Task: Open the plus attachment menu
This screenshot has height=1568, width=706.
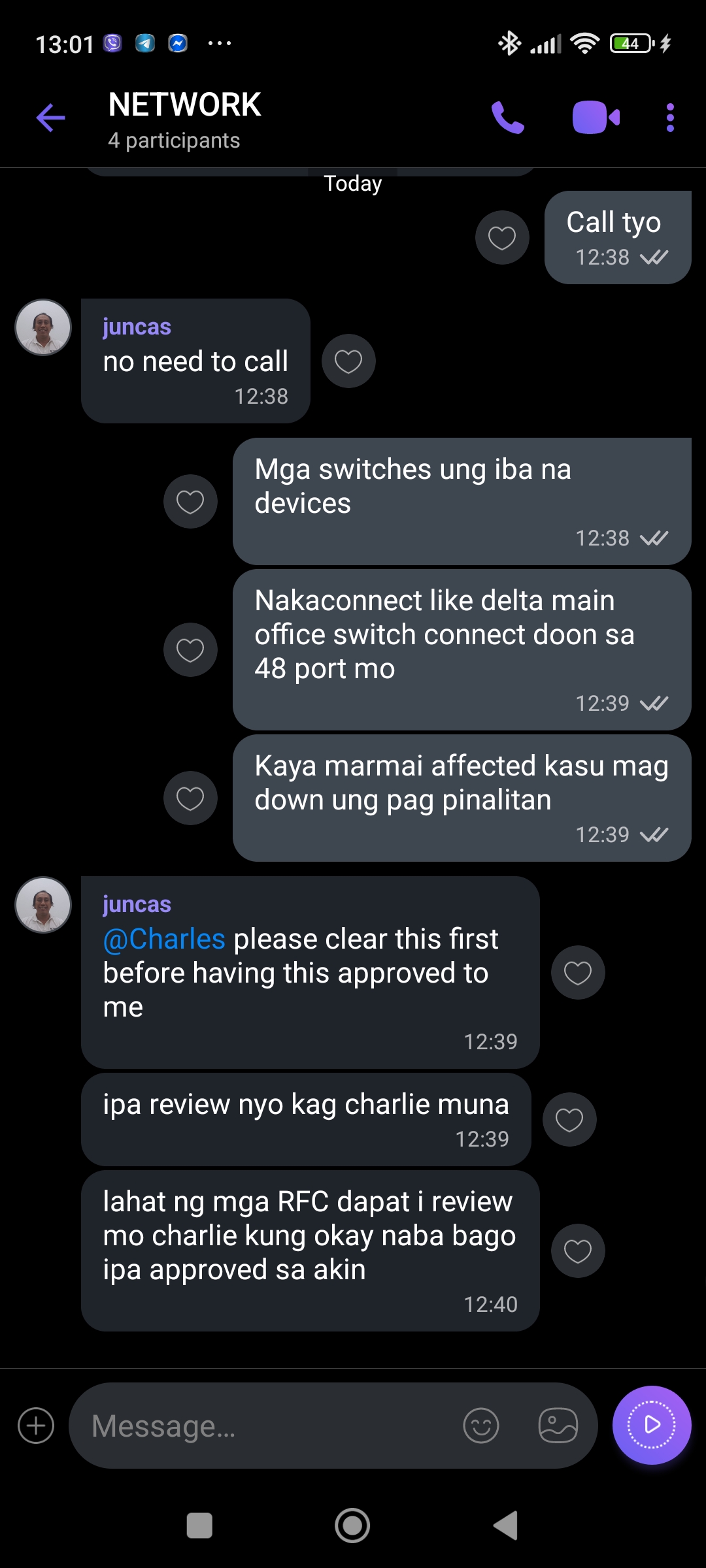Action: tap(36, 1426)
